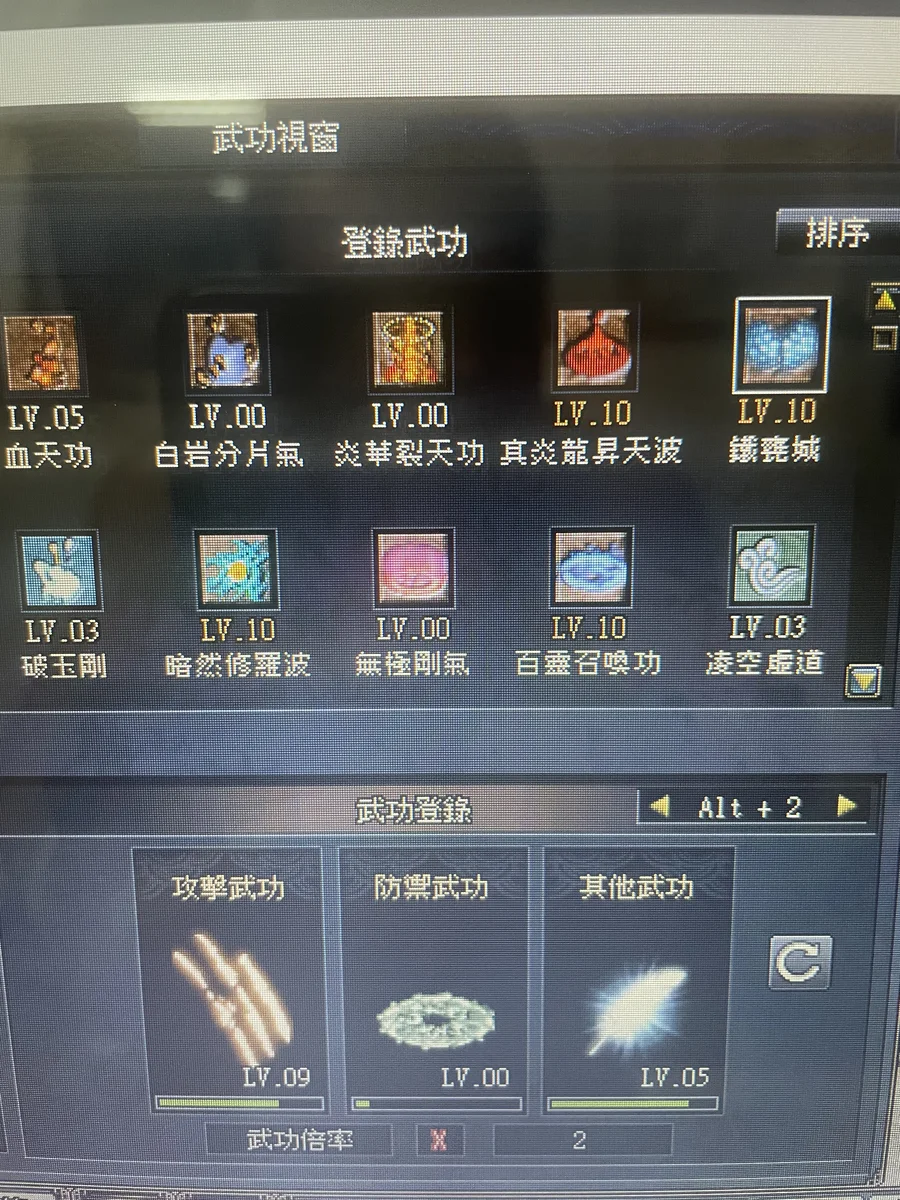Open the 攻擊武功 slot
The image size is (900, 1200).
229,981
